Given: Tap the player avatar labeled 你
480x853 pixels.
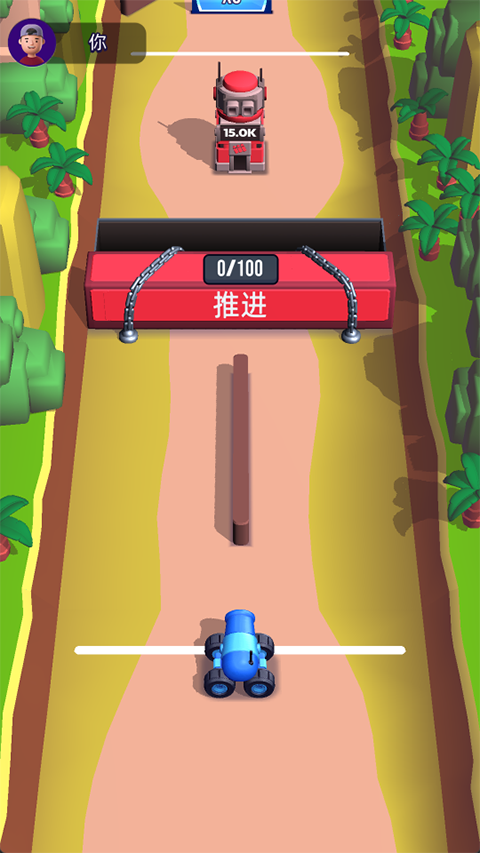Looking at the screenshot, I should 32,42.
